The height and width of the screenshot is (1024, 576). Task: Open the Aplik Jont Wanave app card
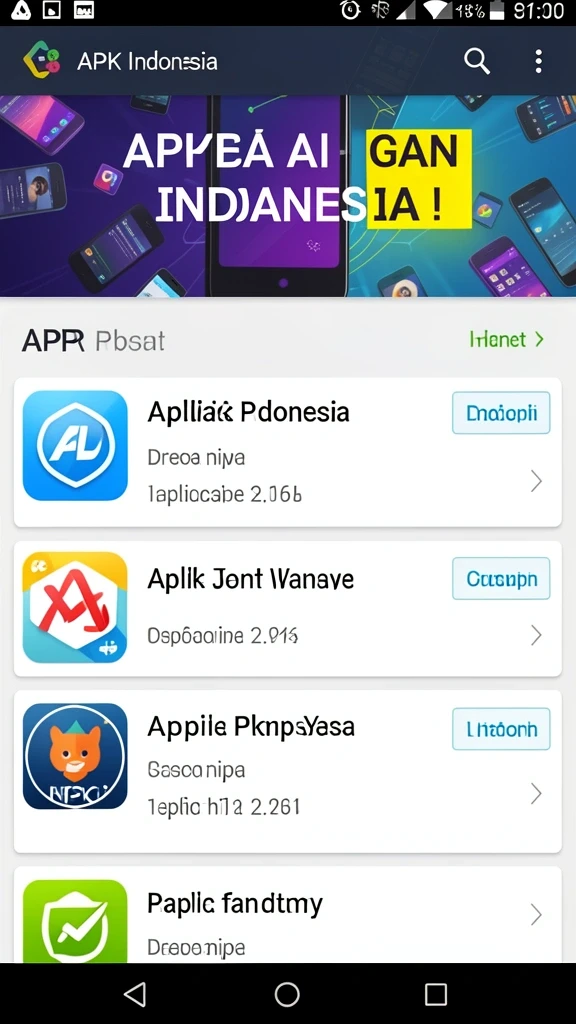coord(288,608)
